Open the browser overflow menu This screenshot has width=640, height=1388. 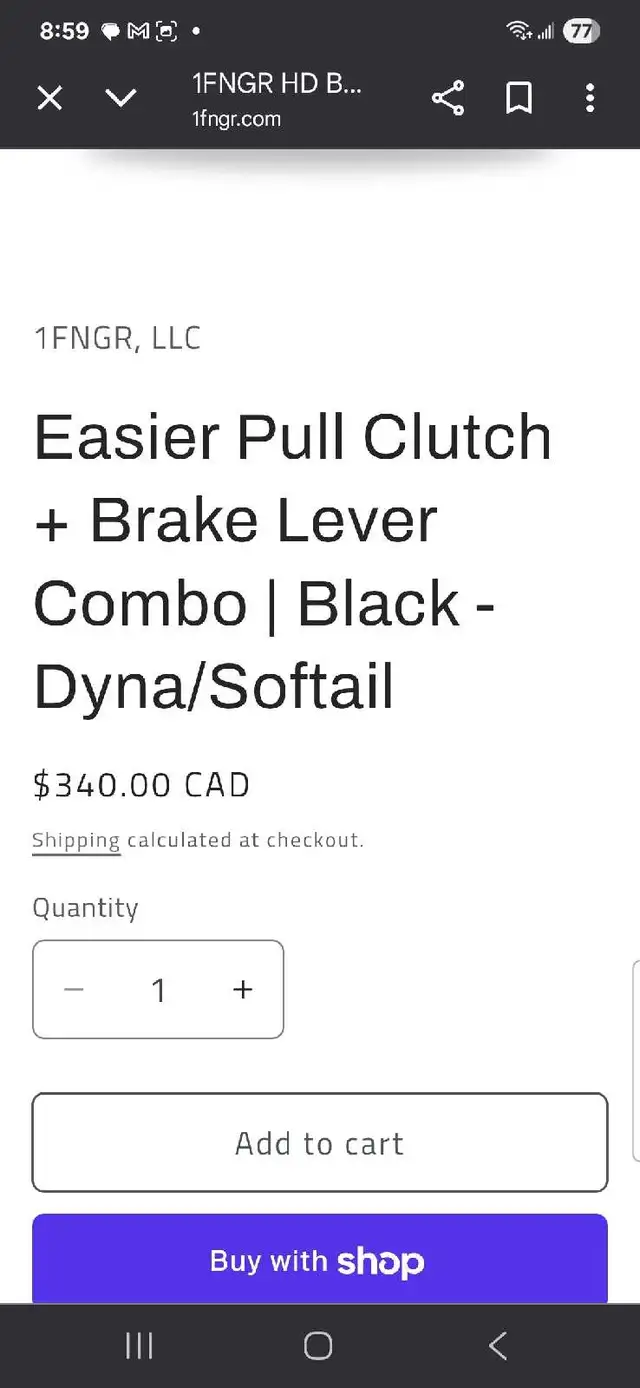pos(590,98)
